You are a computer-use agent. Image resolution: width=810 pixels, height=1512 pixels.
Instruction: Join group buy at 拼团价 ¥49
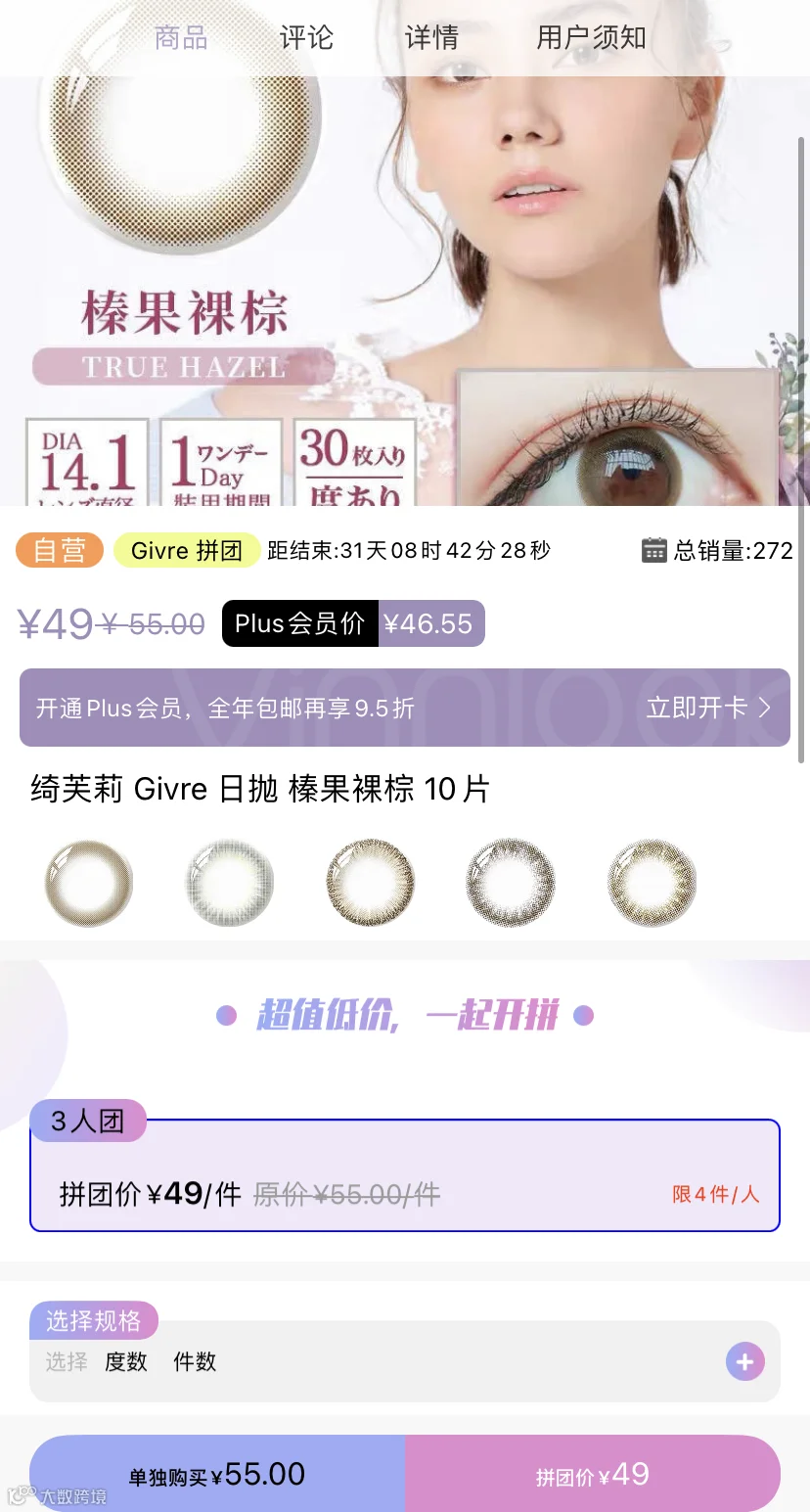click(593, 1474)
